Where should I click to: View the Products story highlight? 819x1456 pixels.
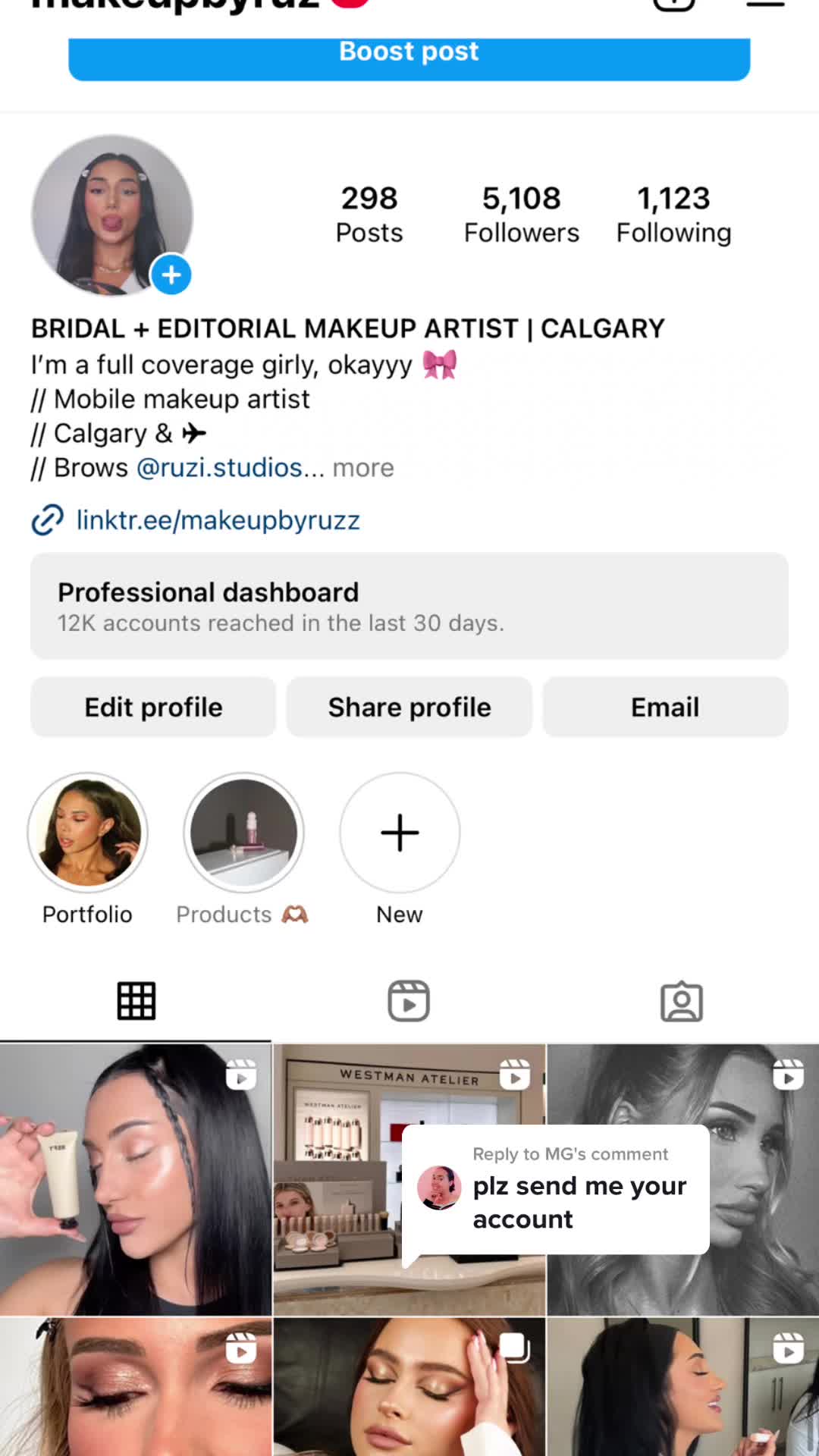click(x=243, y=833)
